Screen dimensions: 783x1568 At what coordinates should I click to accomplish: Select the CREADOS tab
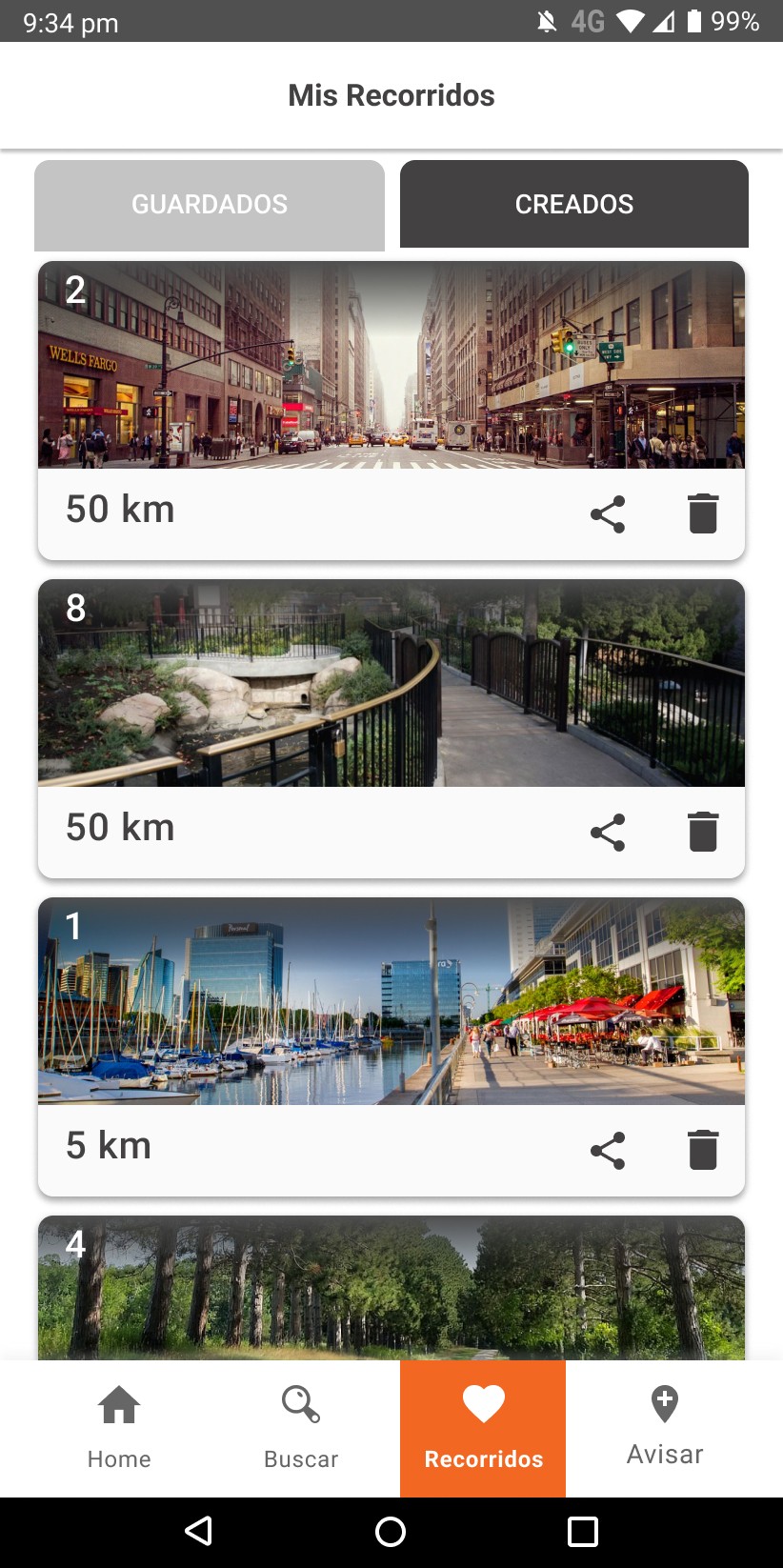coord(574,205)
